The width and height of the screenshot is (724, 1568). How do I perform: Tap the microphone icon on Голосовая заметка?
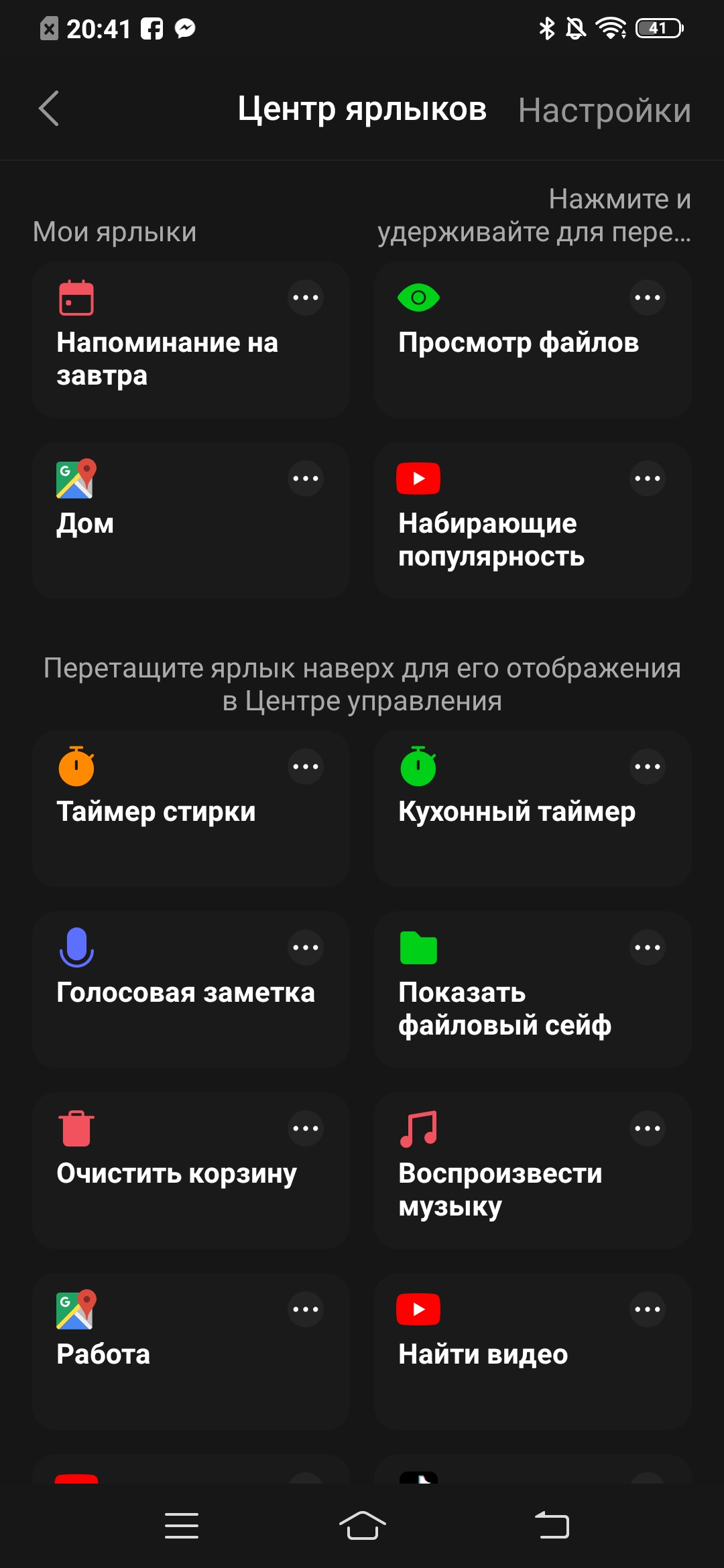click(x=76, y=948)
